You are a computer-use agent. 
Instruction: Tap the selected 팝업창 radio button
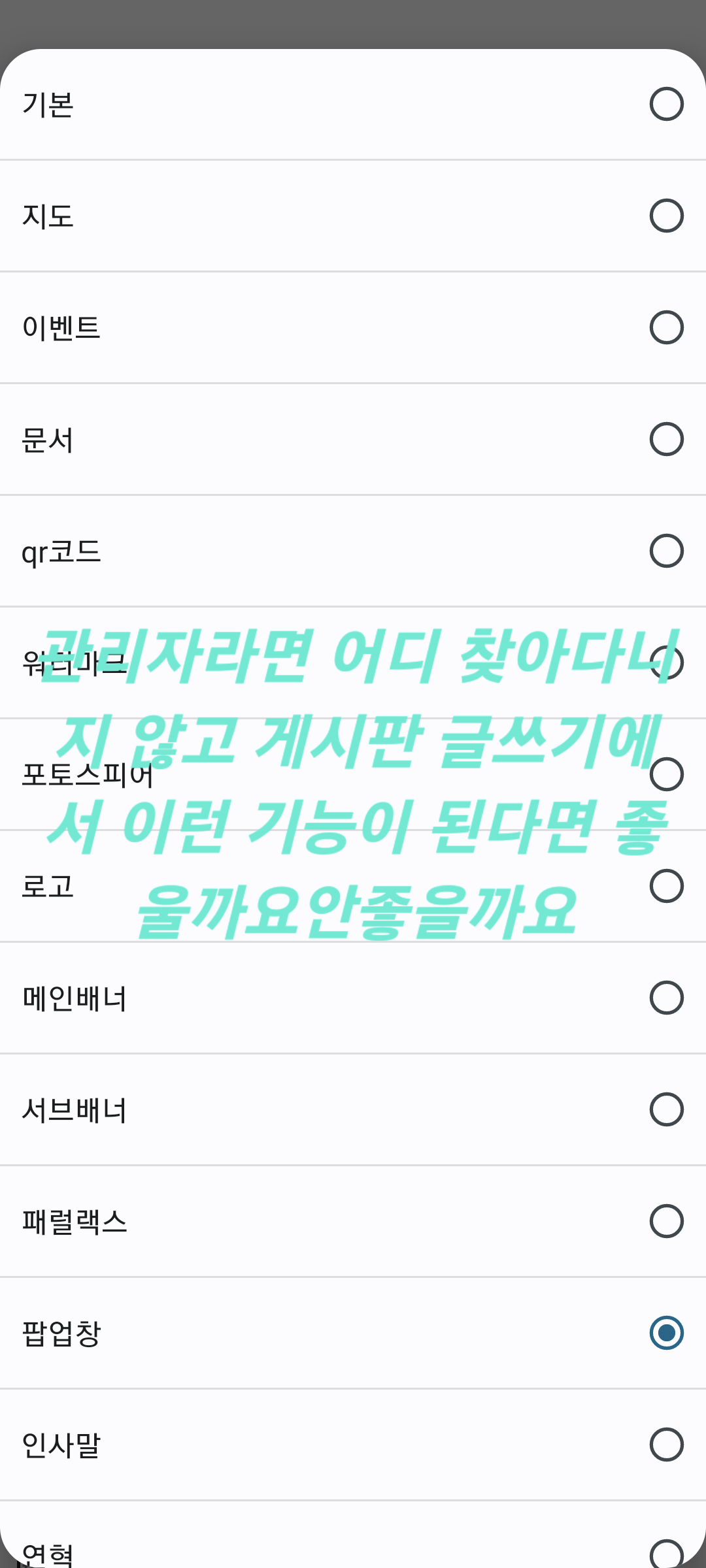pyautogui.click(x=666, y=1333)
